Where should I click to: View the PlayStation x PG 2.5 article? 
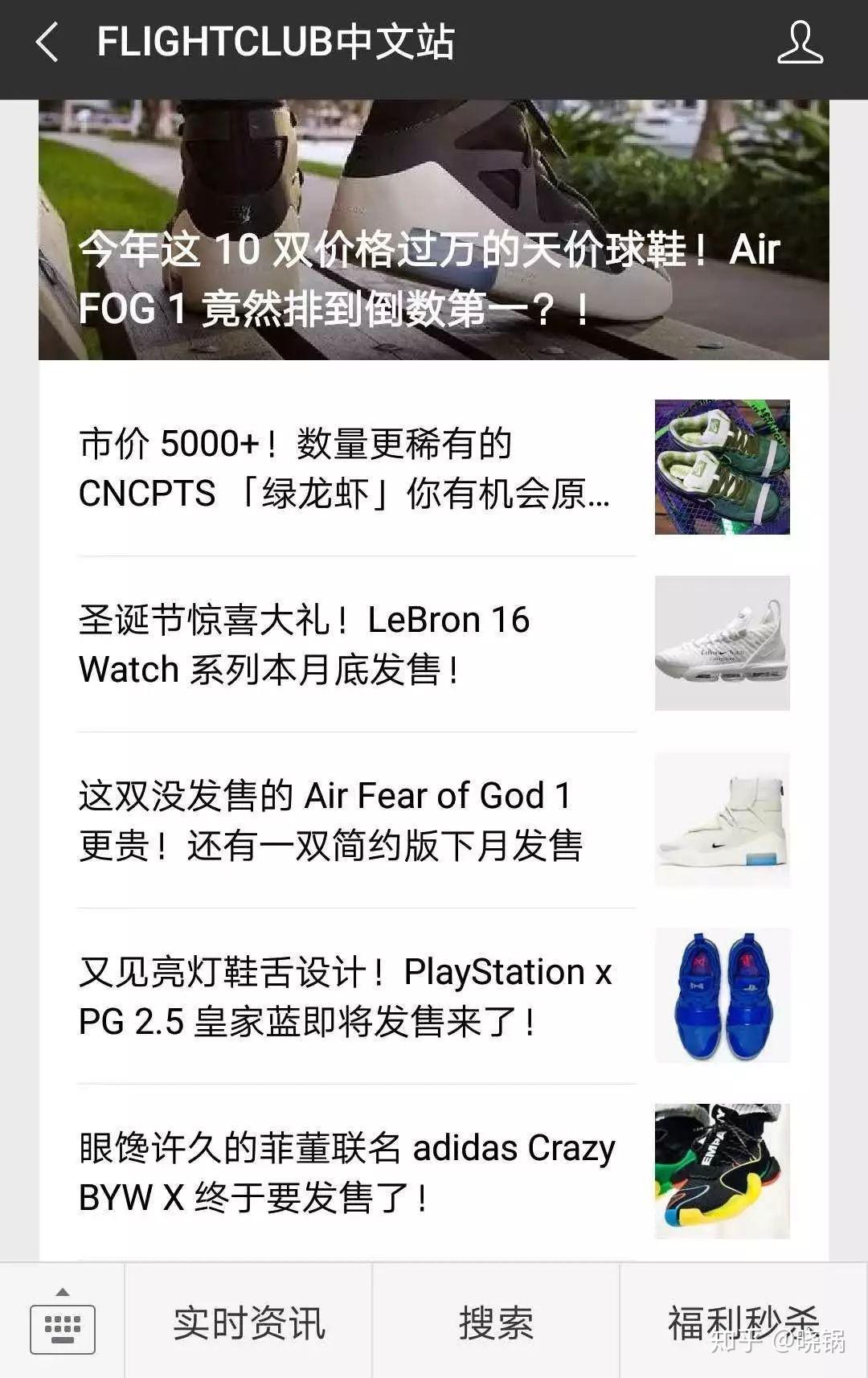346,997
